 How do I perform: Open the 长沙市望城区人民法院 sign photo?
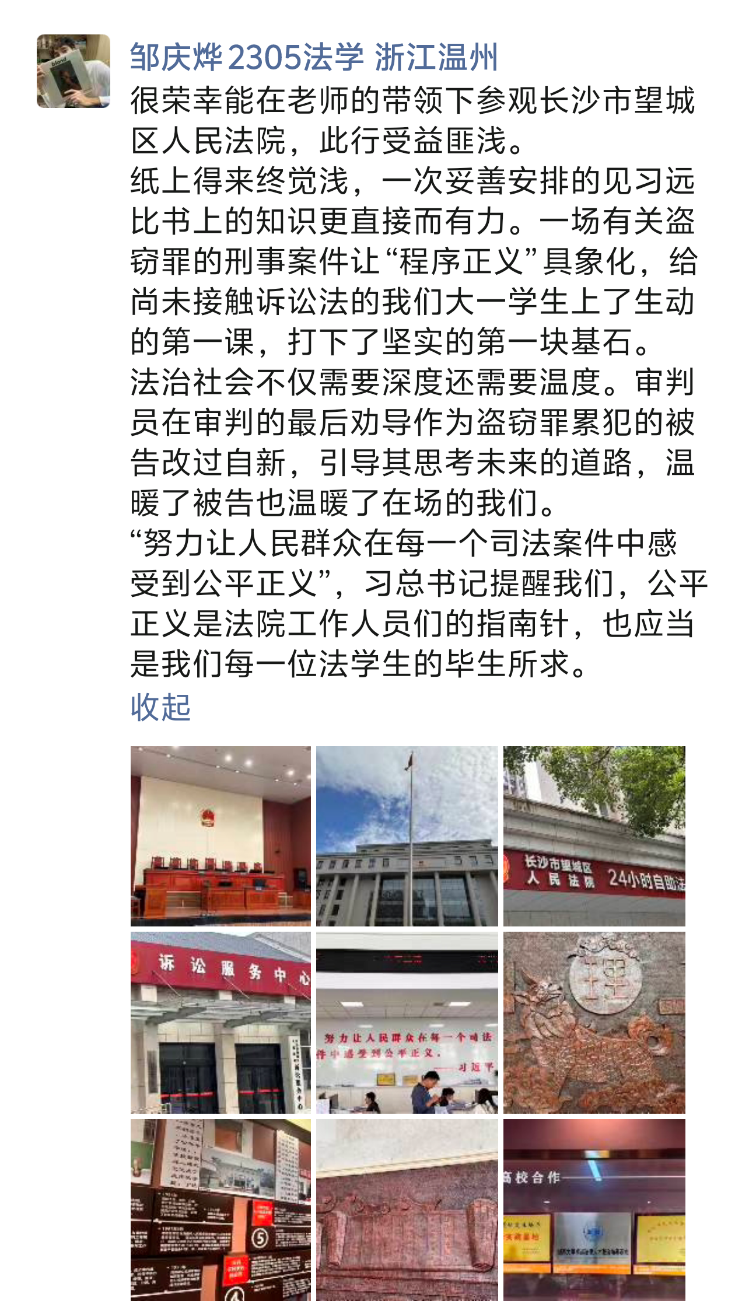(x=593, y=835)
